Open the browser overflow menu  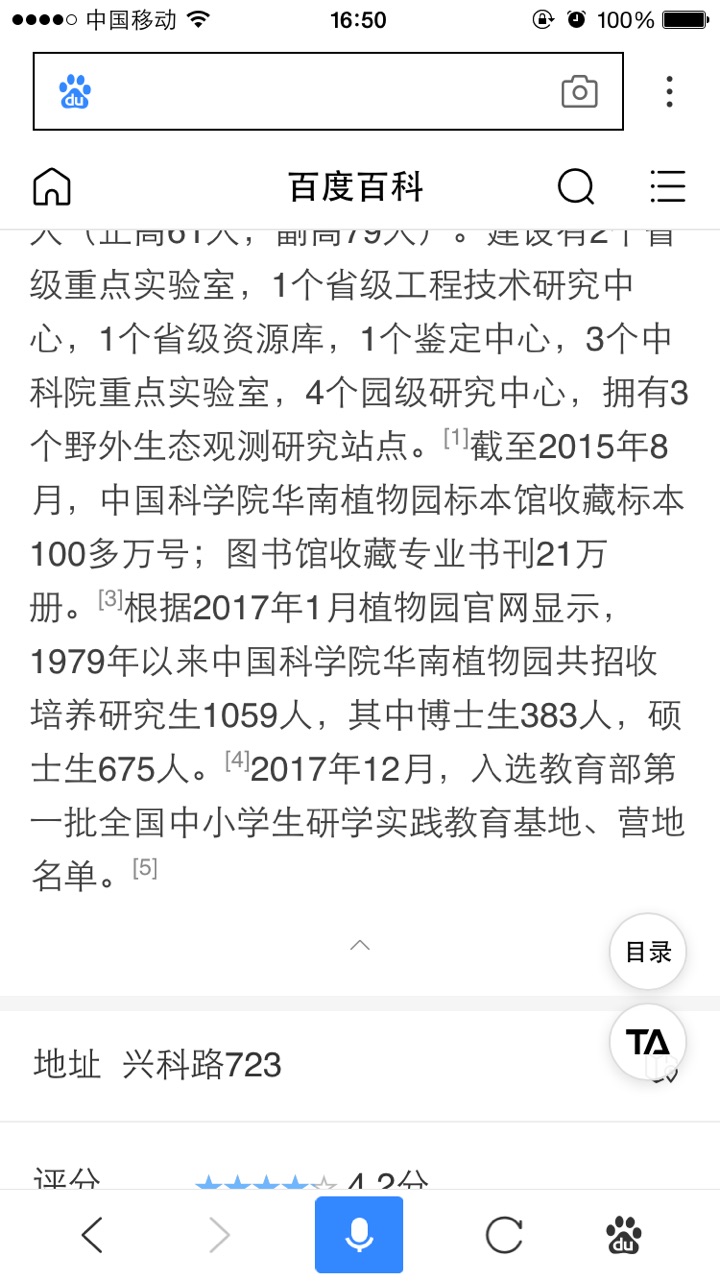(x=669, y=91)
